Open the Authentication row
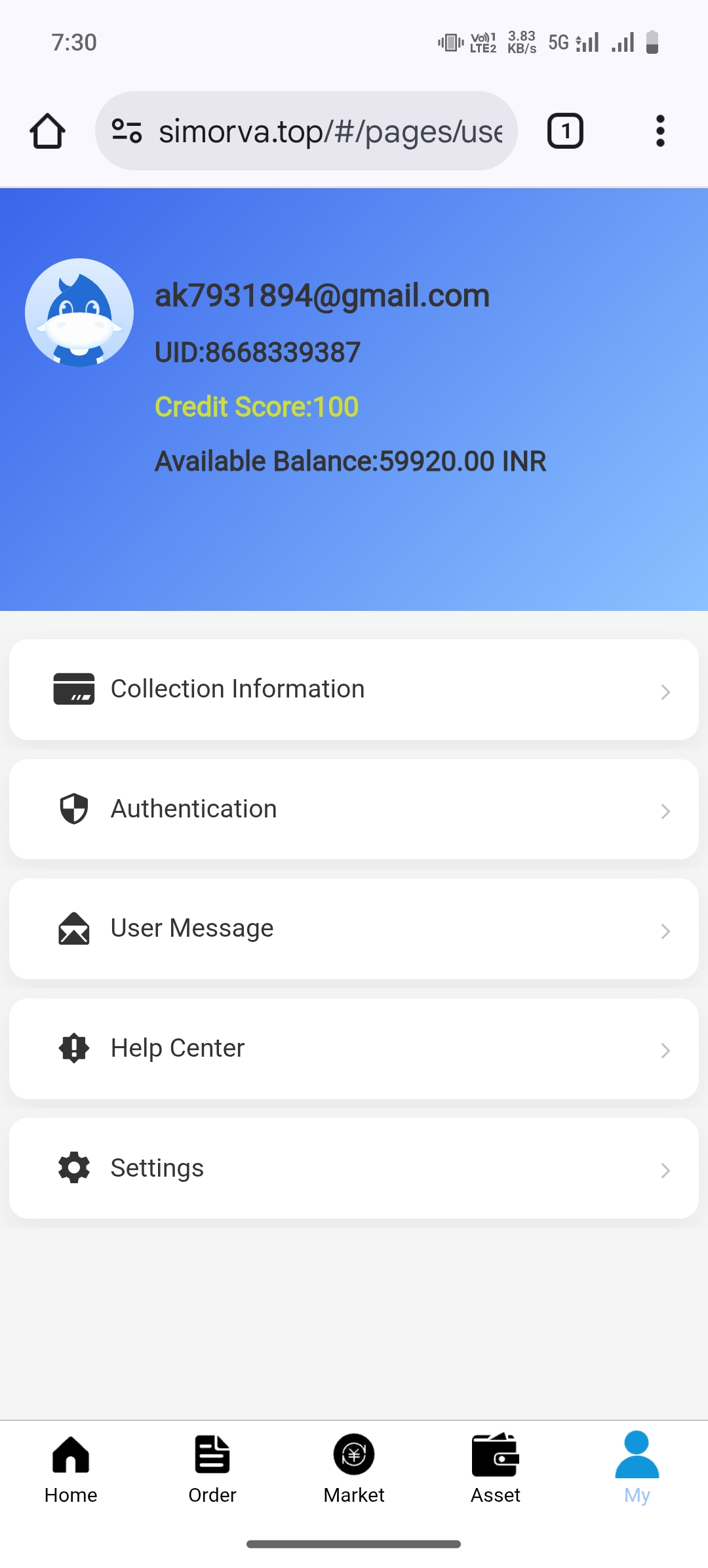The width and height of the screenshot is (708, 1568). tap(354, 810)
